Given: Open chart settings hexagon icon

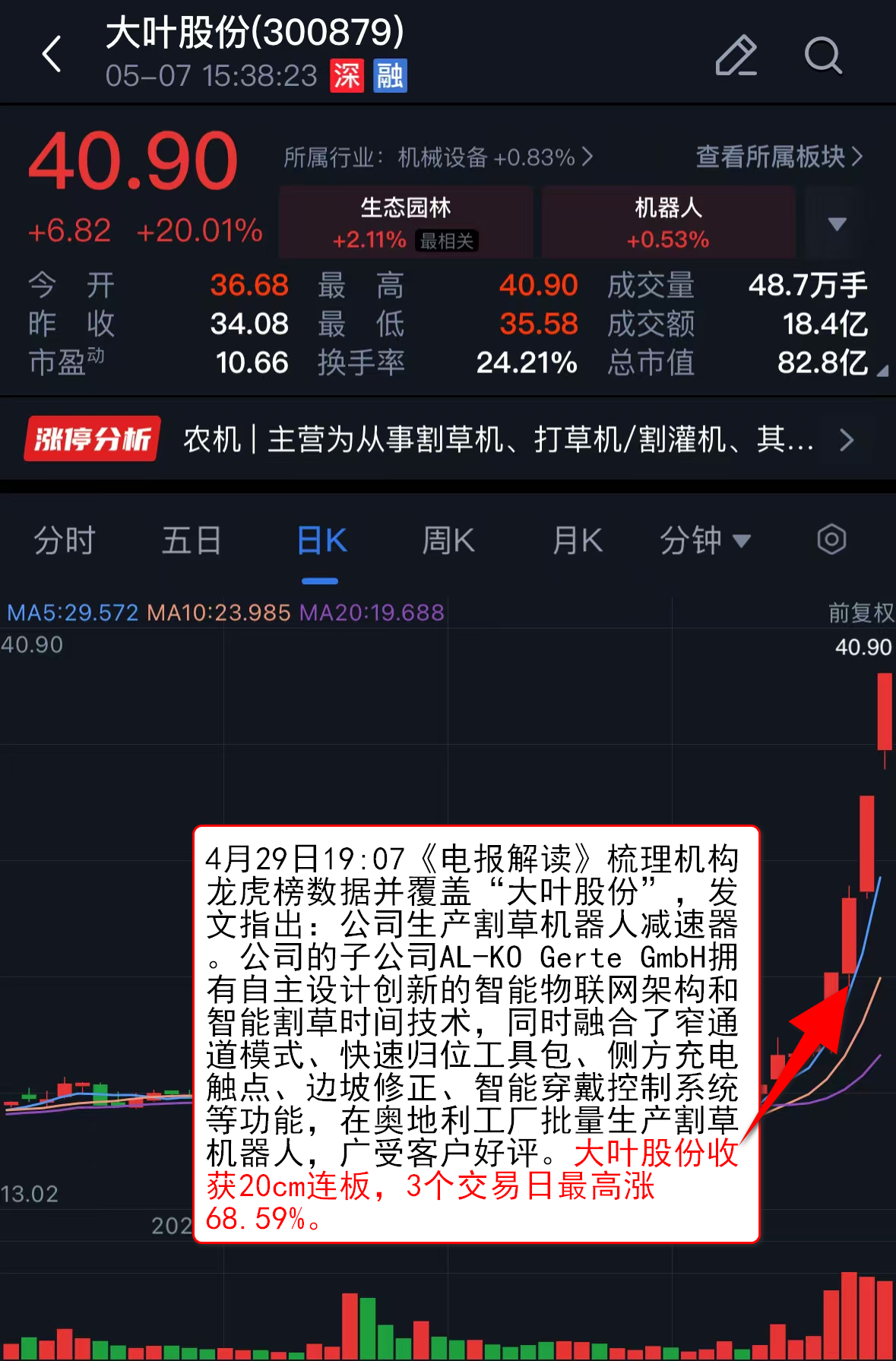Looking at the screenshot, I should point(831,540).
